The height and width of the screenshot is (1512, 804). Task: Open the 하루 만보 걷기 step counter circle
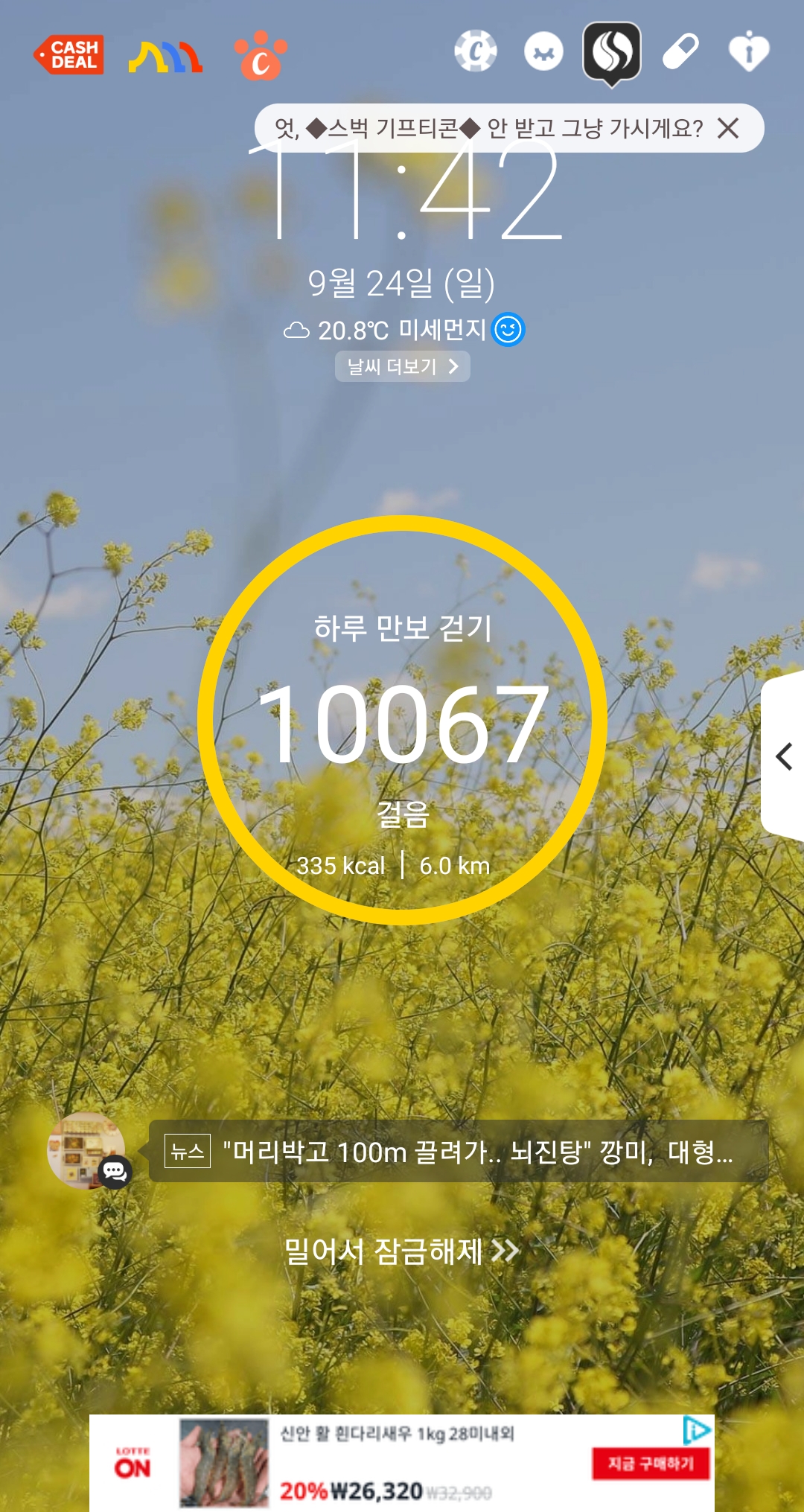click(x=402, y=720)
